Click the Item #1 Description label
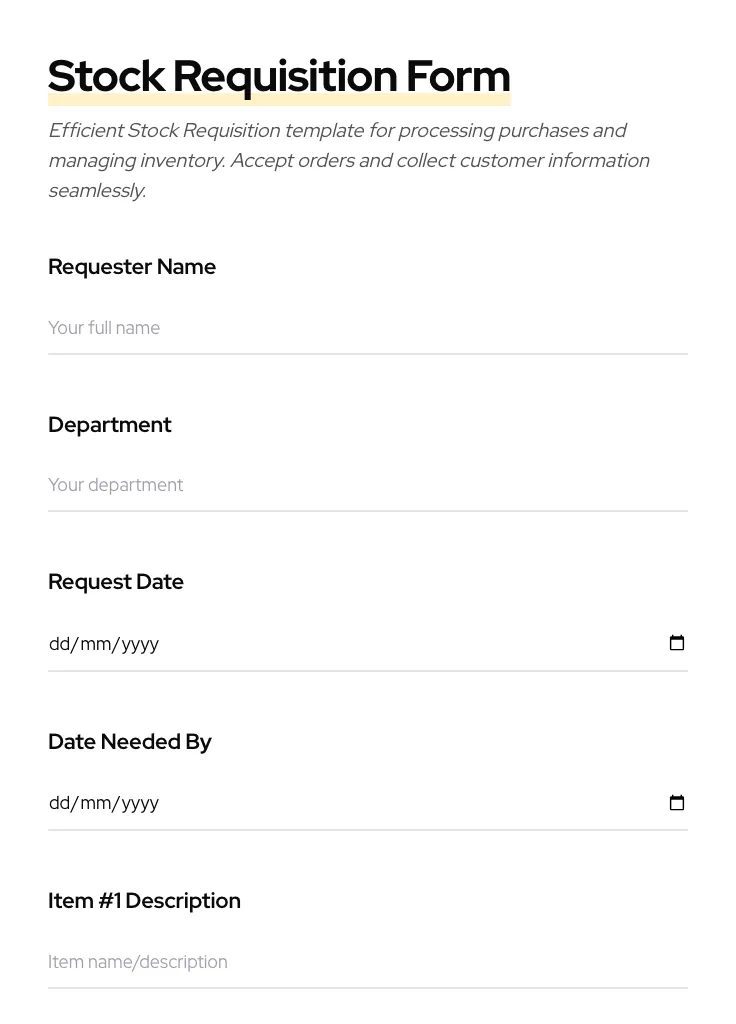 click(x=144, y=901)
